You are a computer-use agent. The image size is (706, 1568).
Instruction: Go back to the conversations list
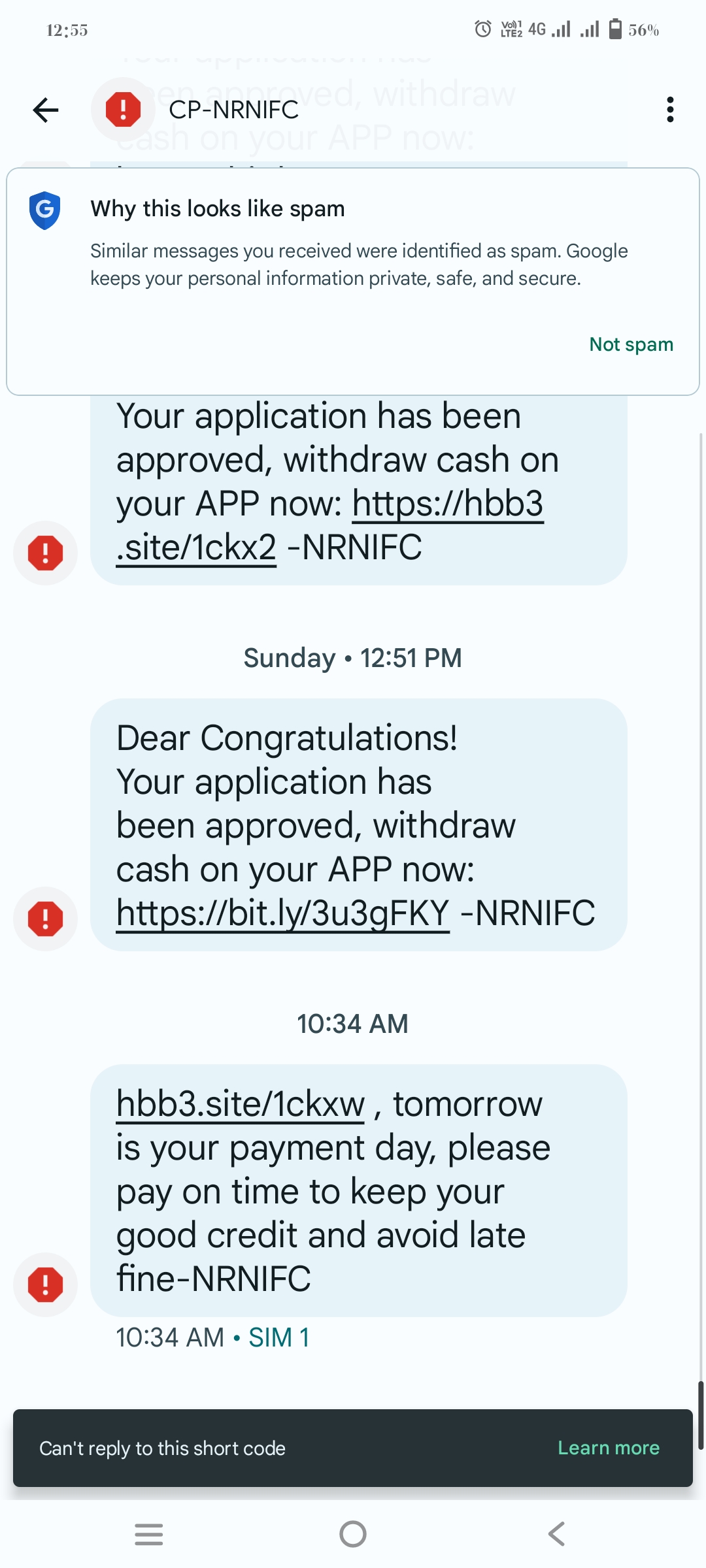coord(46,110)
